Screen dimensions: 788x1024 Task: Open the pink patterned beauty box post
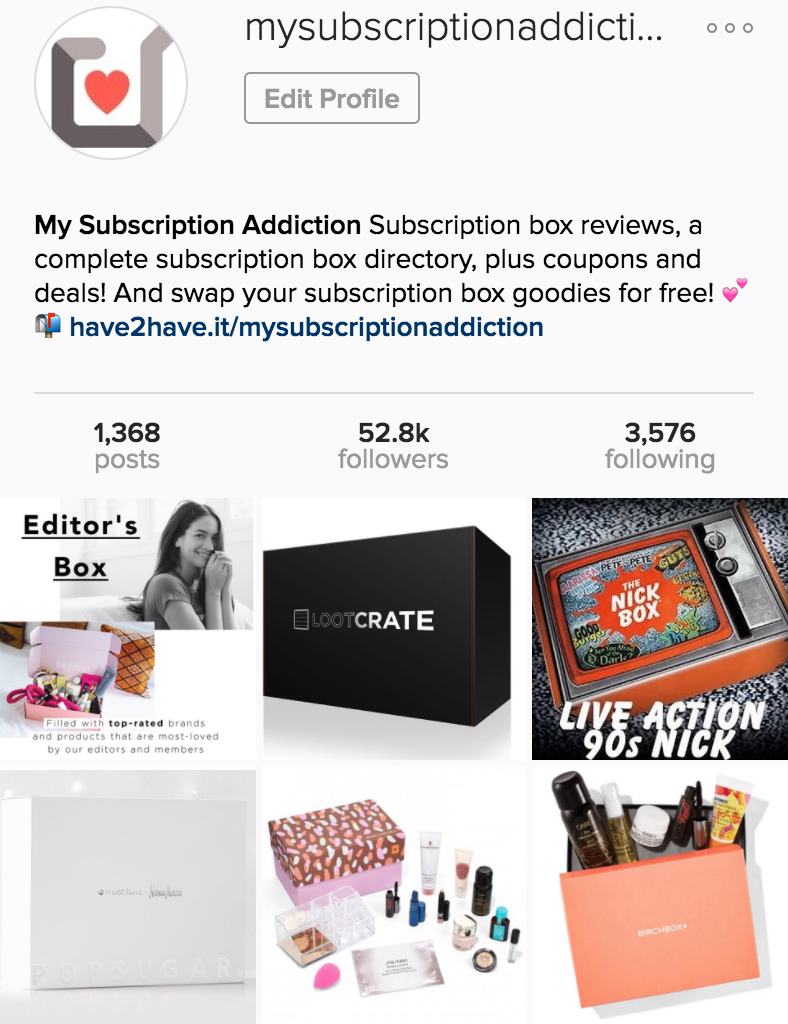pyautogui.click(x=393, y=895)
